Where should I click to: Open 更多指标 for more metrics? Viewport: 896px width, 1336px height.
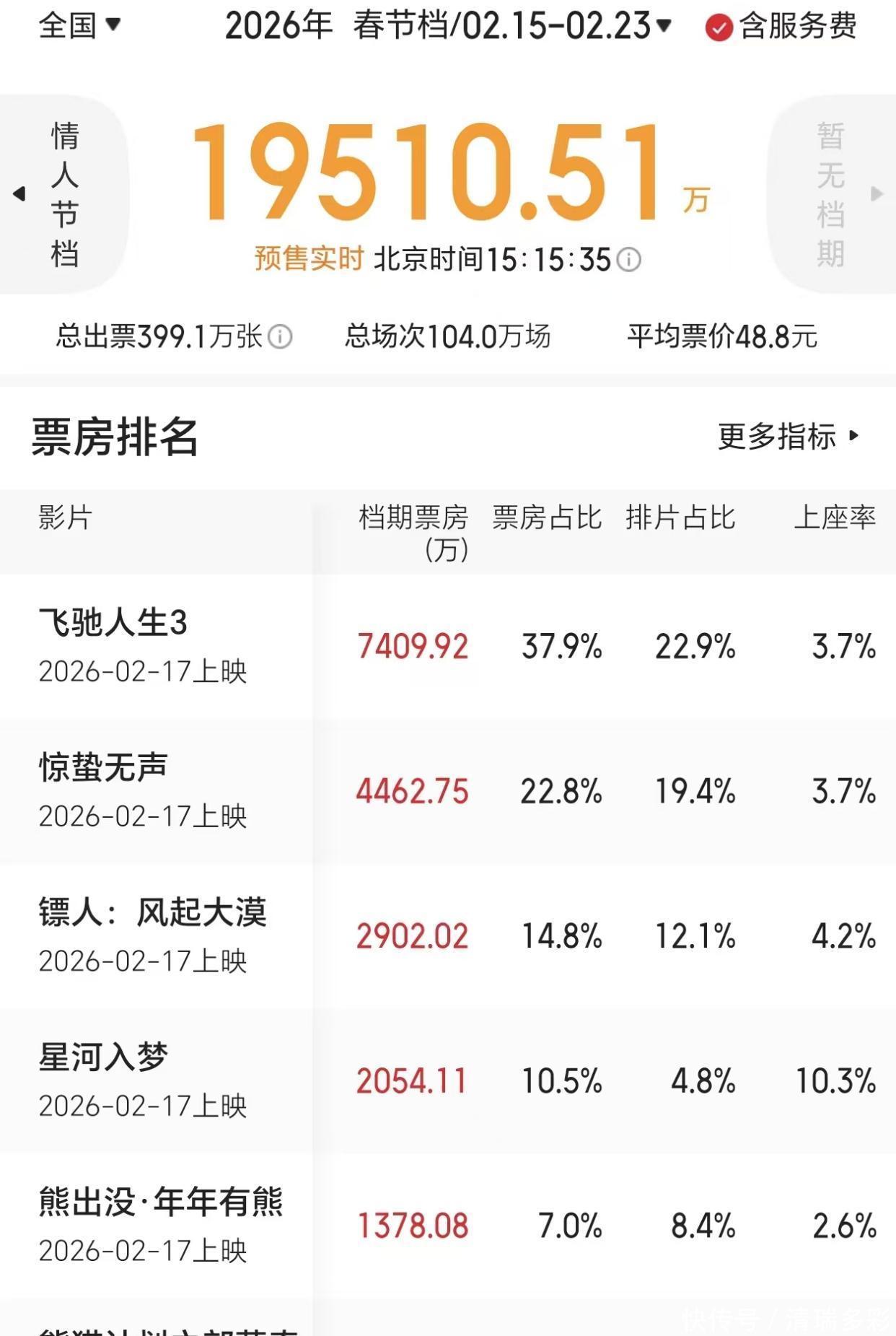(789, 437)
